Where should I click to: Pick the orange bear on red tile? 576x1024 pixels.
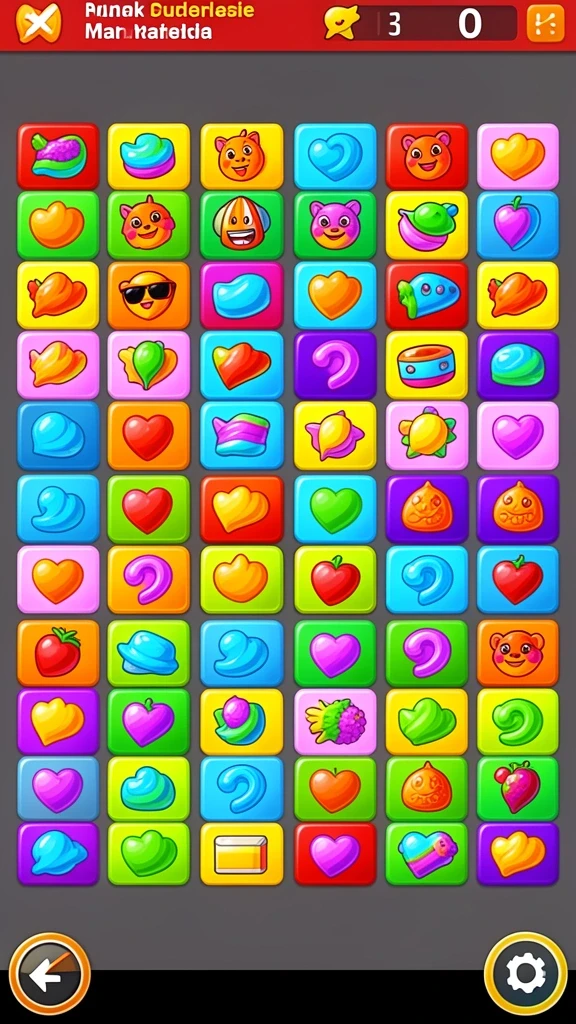point(426,157)
